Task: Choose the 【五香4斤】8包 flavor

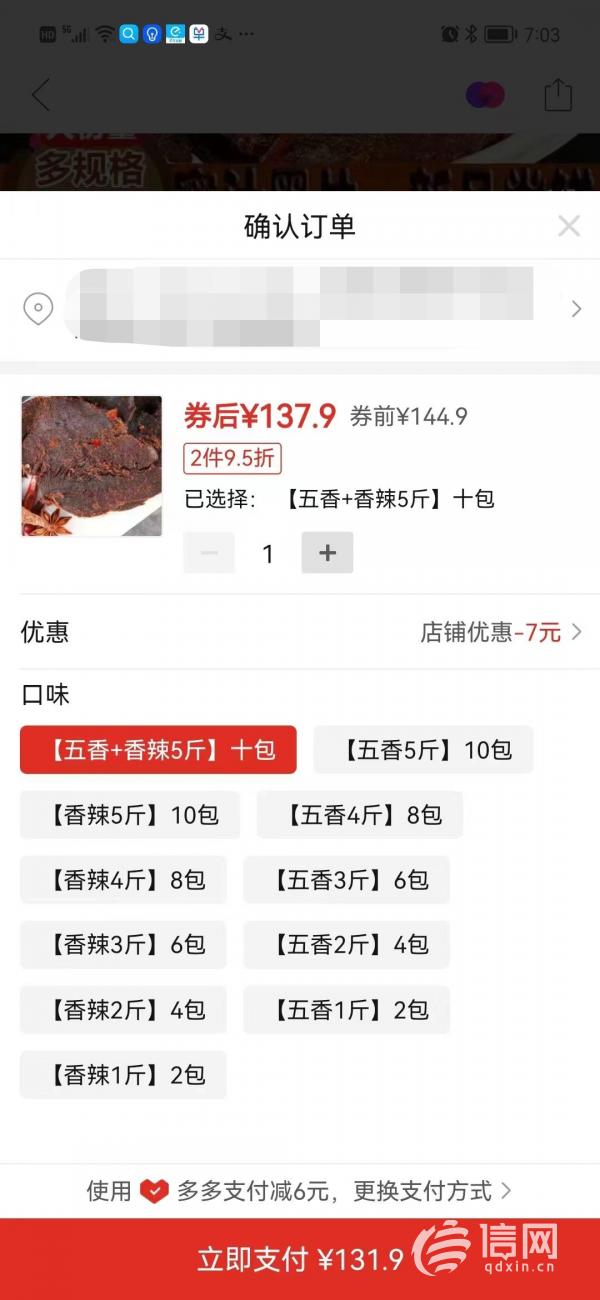Action: pos(360,815)
